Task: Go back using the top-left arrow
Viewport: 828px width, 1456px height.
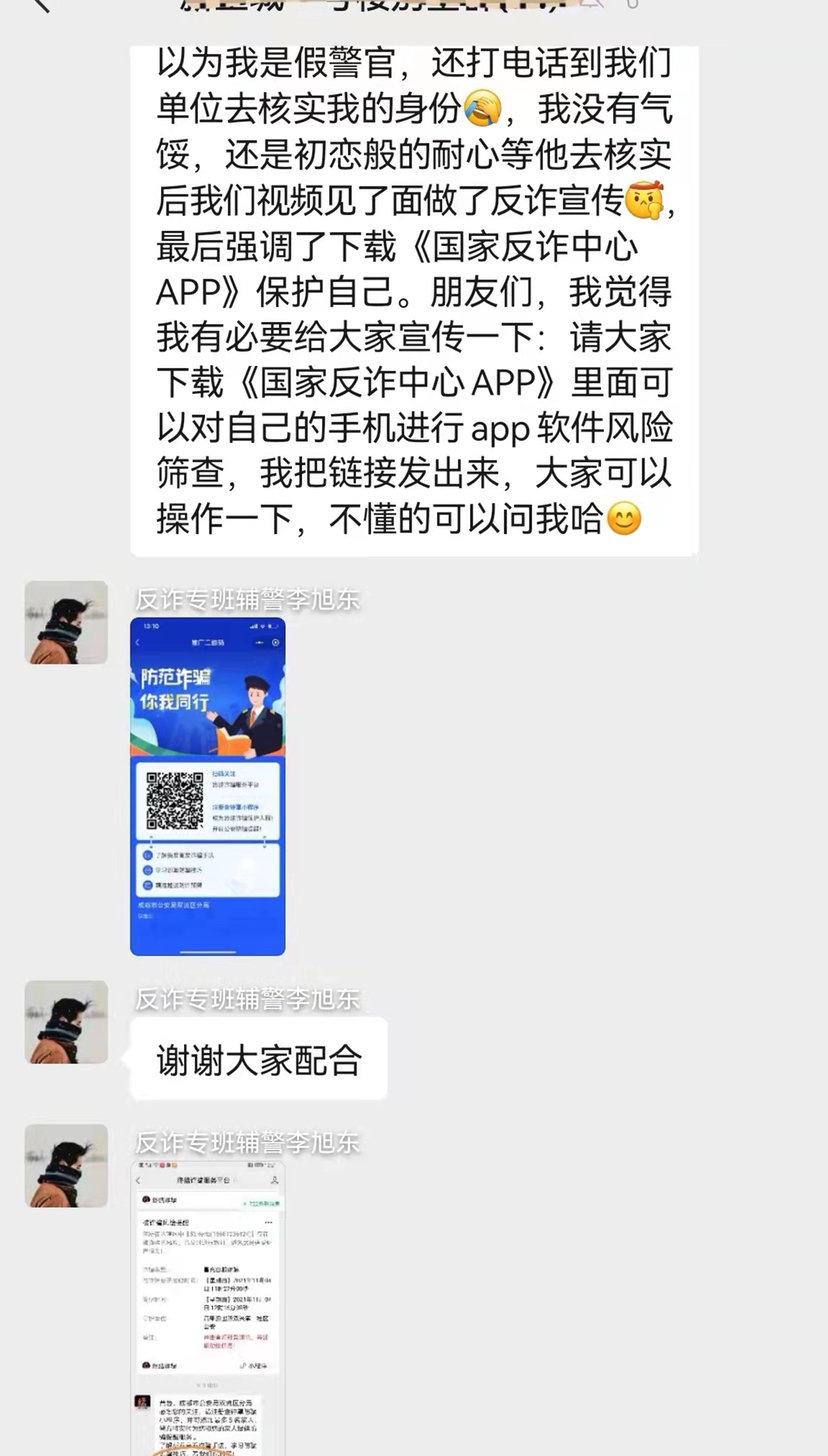Action: tap(40, 5)
